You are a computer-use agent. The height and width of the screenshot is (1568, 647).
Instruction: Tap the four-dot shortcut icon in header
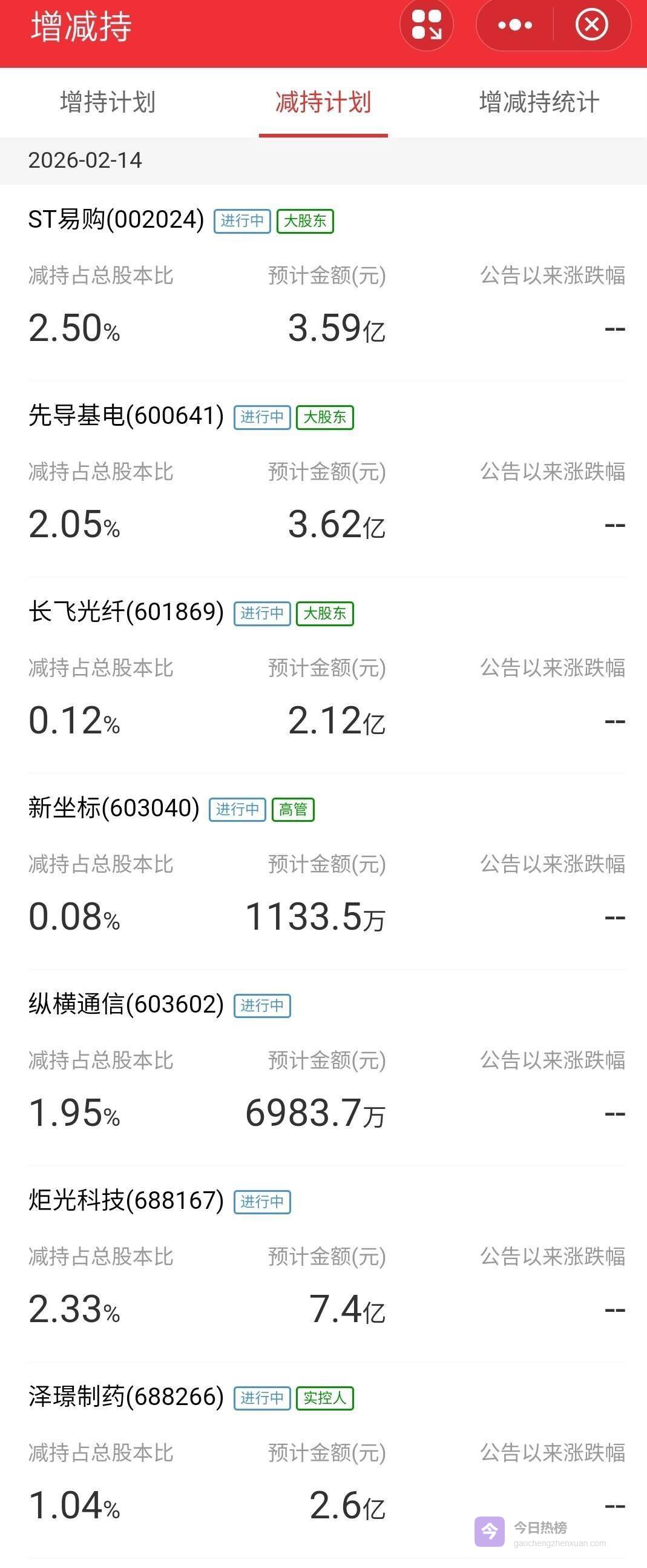(x=426, y=25)
